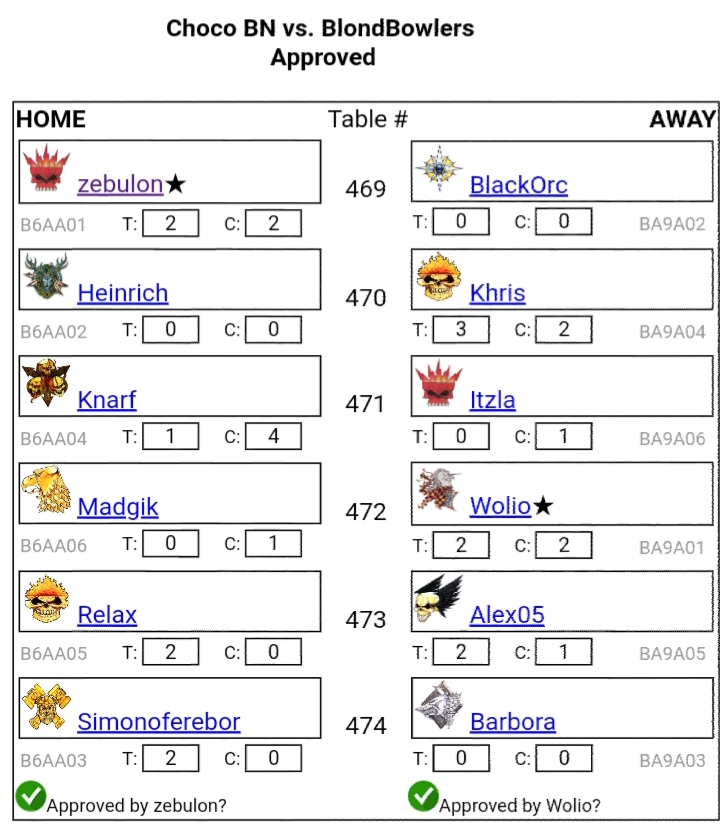
Task: Open the Khris player link
Action: (497, 293)
